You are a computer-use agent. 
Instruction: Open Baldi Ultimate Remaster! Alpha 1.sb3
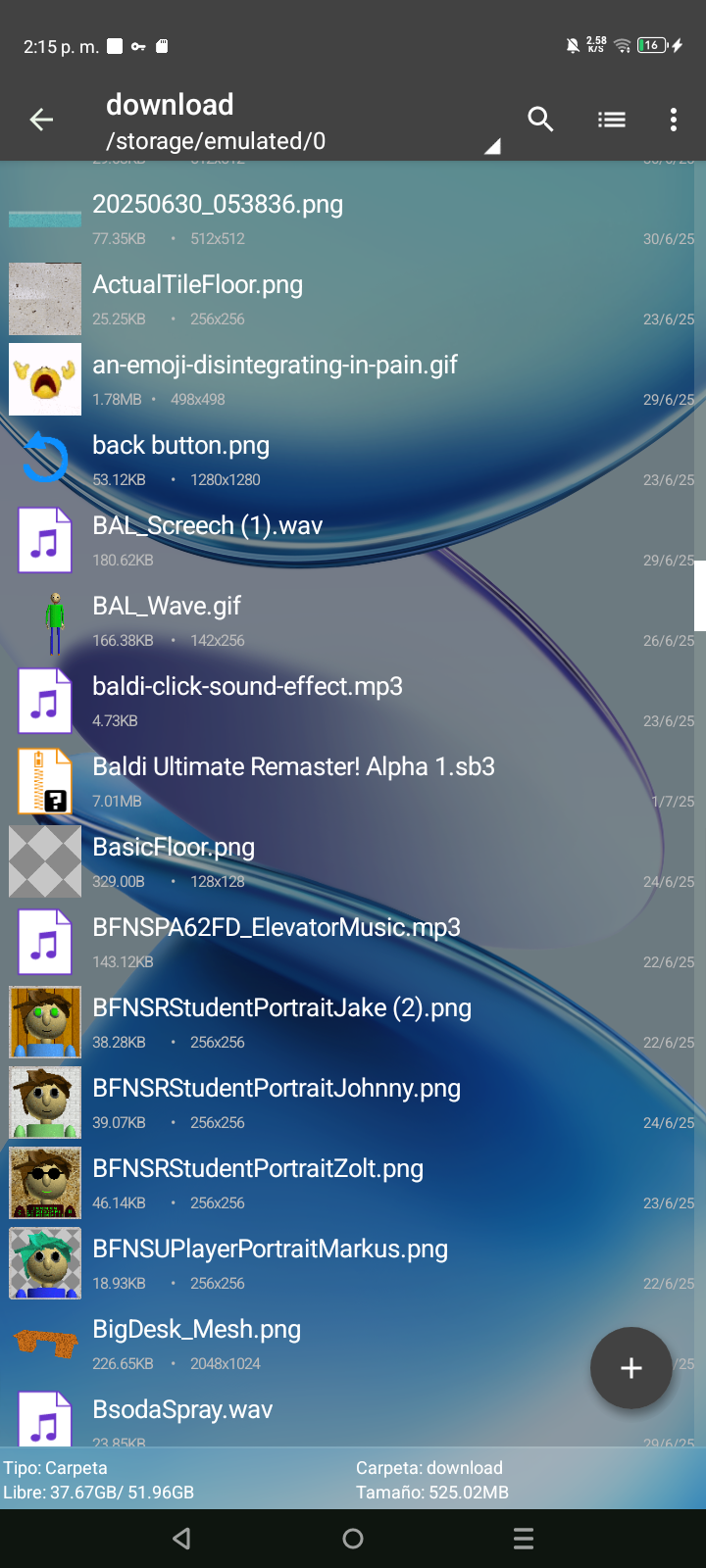click(293, 767)
